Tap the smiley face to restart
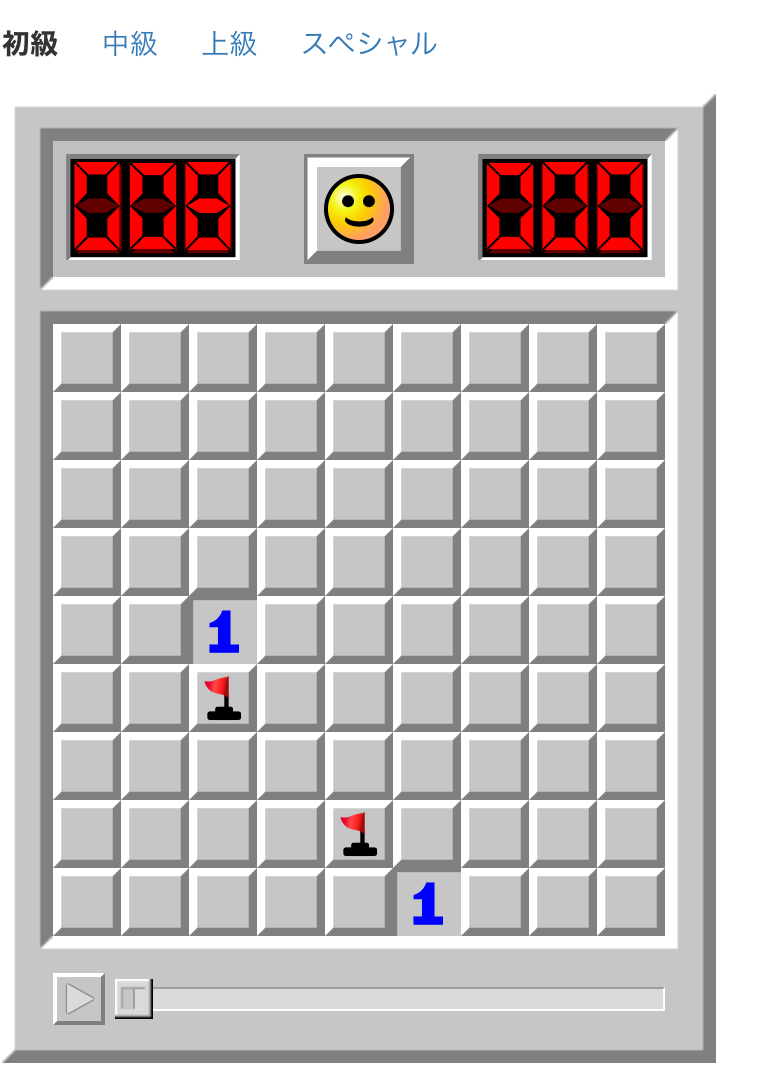The height and width of the screenshot is (1080, 766). [358, 209]
